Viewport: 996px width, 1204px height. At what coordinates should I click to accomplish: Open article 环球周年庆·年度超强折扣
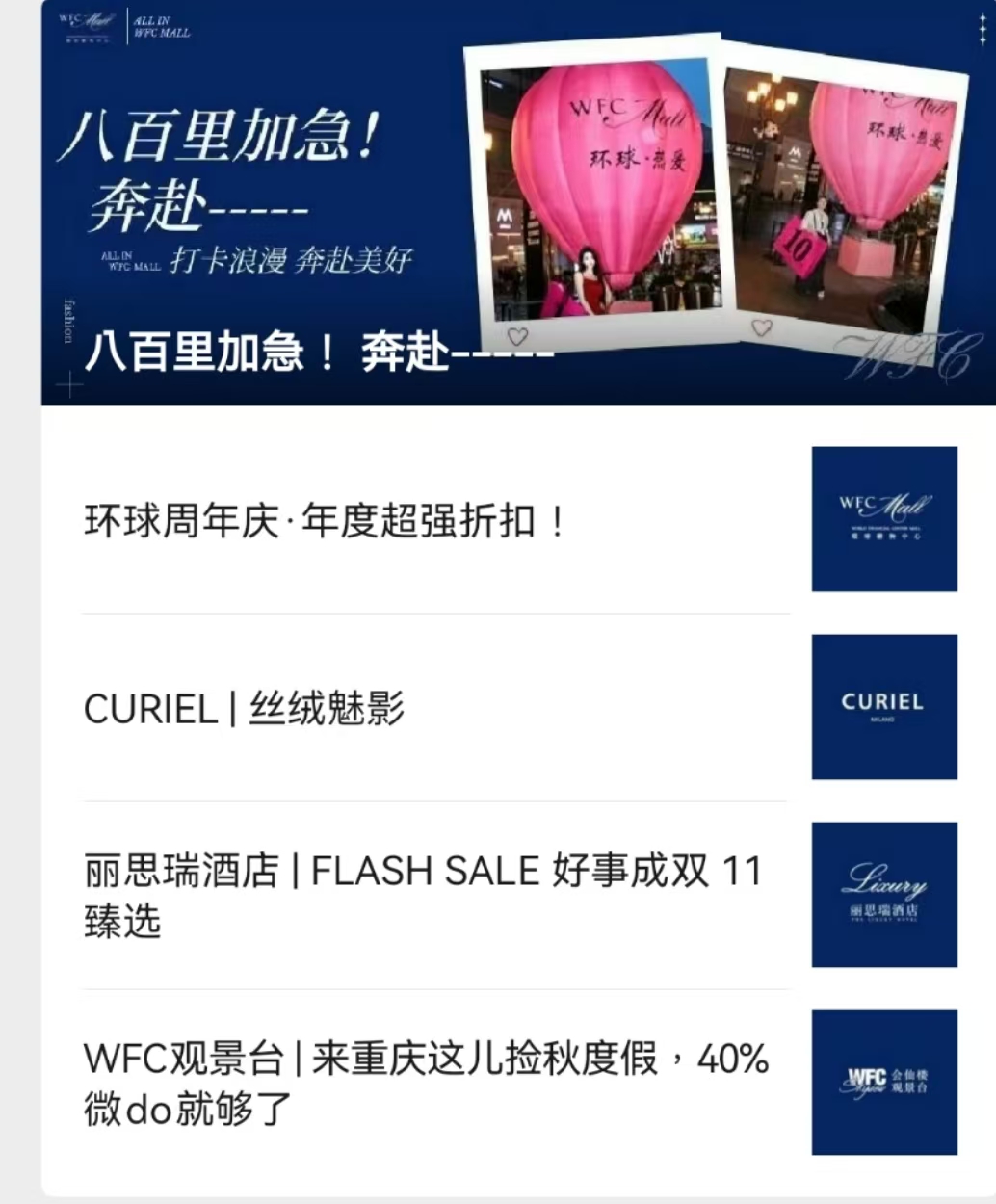pyautogui.click(x=325, y=521)
